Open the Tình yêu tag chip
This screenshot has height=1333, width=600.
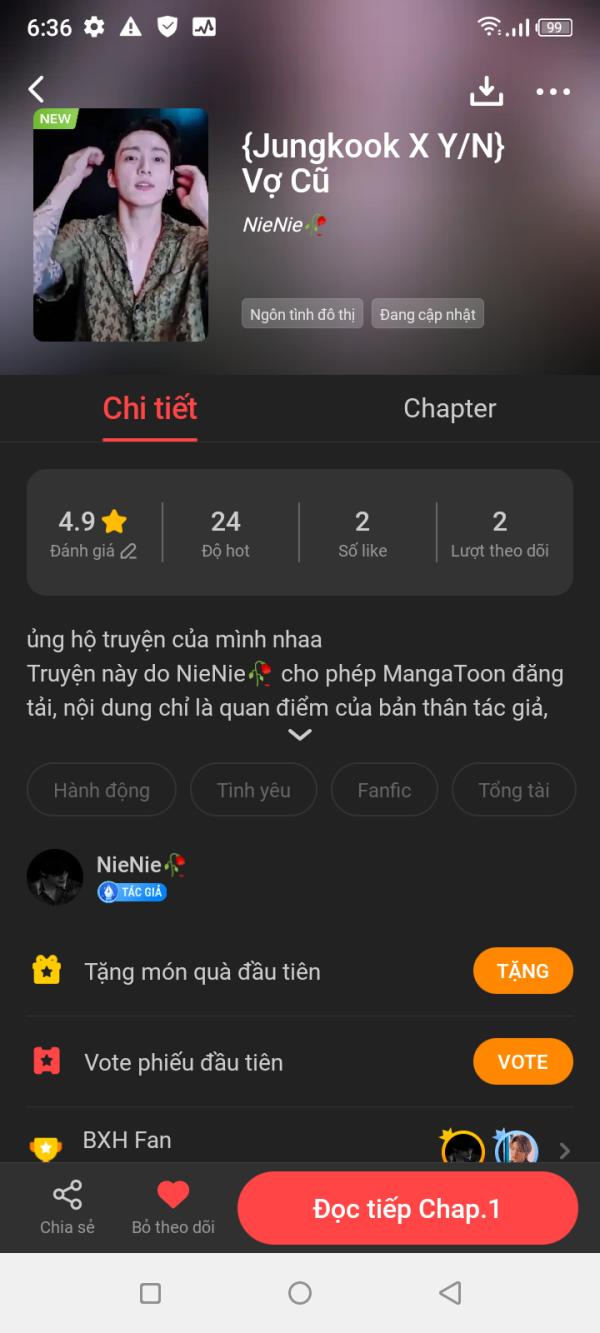pyautogui.click(x=253, y=790)
